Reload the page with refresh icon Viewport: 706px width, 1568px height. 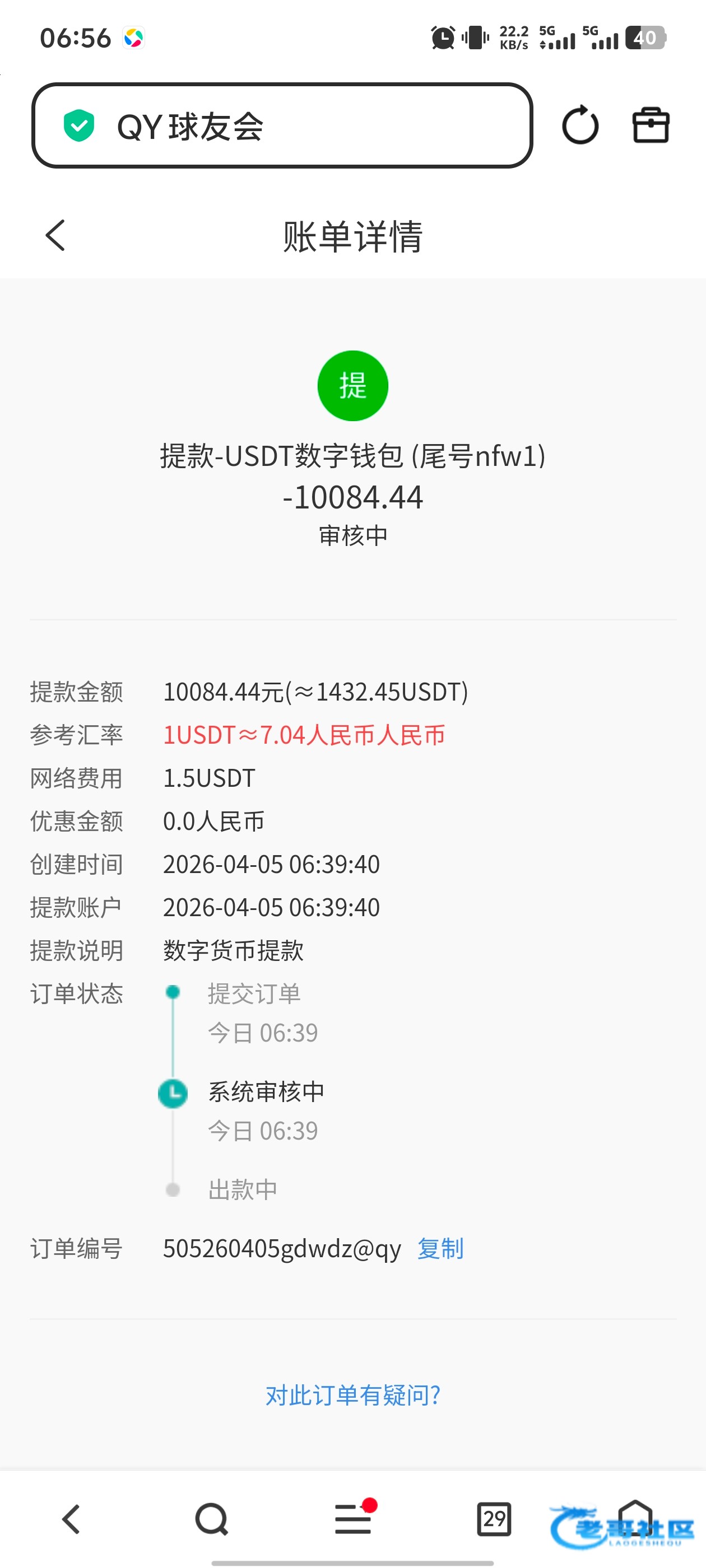click(580, 126)
